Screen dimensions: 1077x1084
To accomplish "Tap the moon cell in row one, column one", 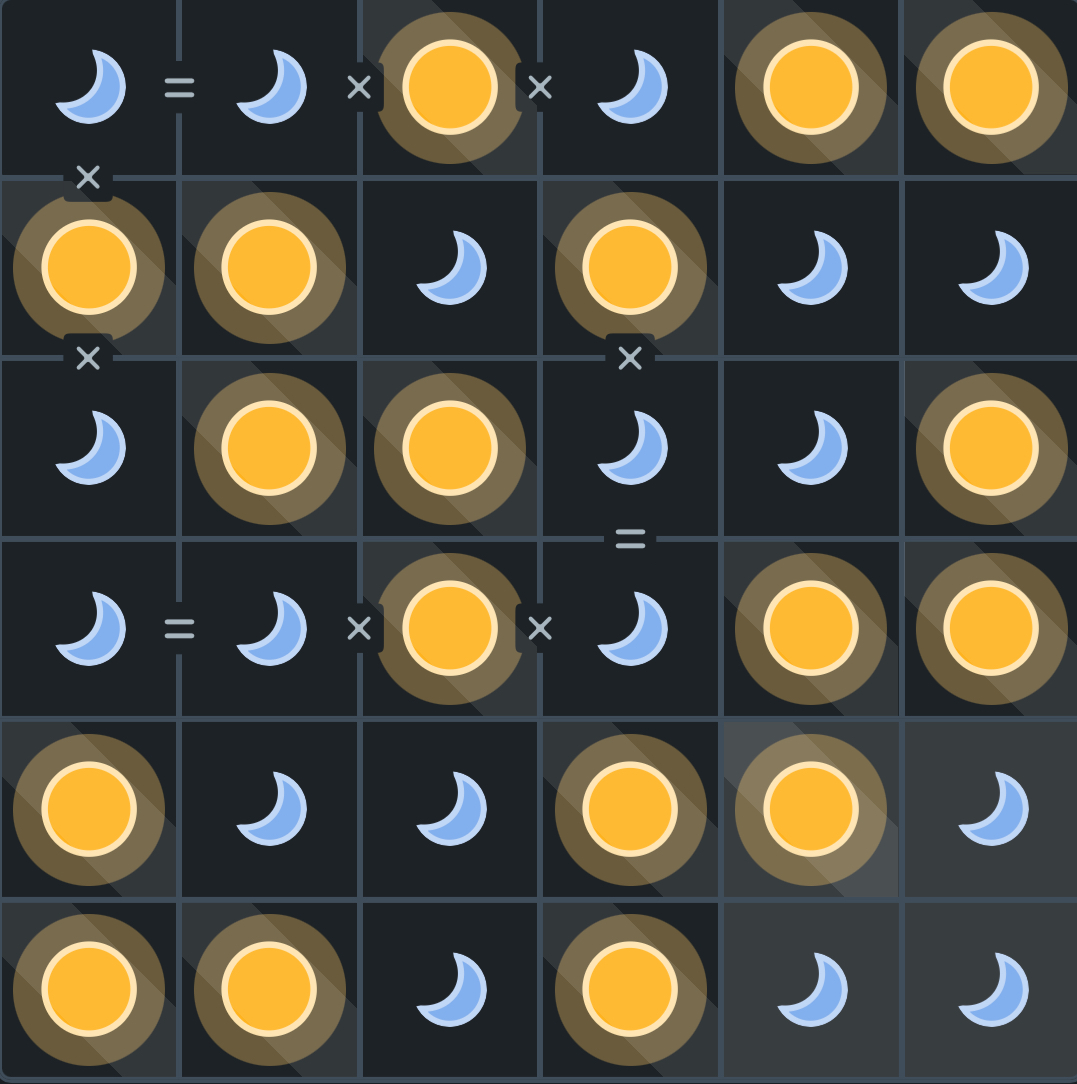I will (90, 88).
